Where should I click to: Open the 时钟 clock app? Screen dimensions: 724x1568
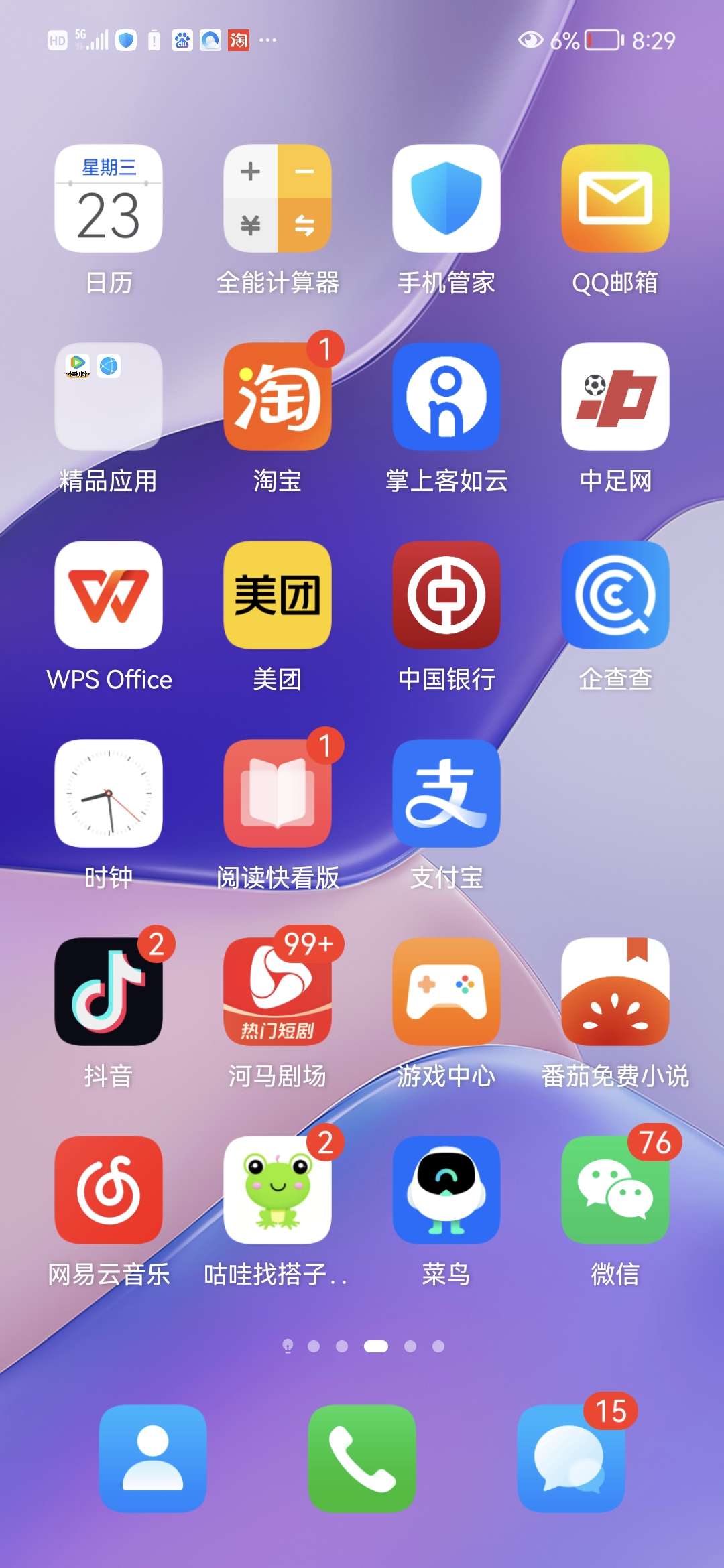pos(109,794)
